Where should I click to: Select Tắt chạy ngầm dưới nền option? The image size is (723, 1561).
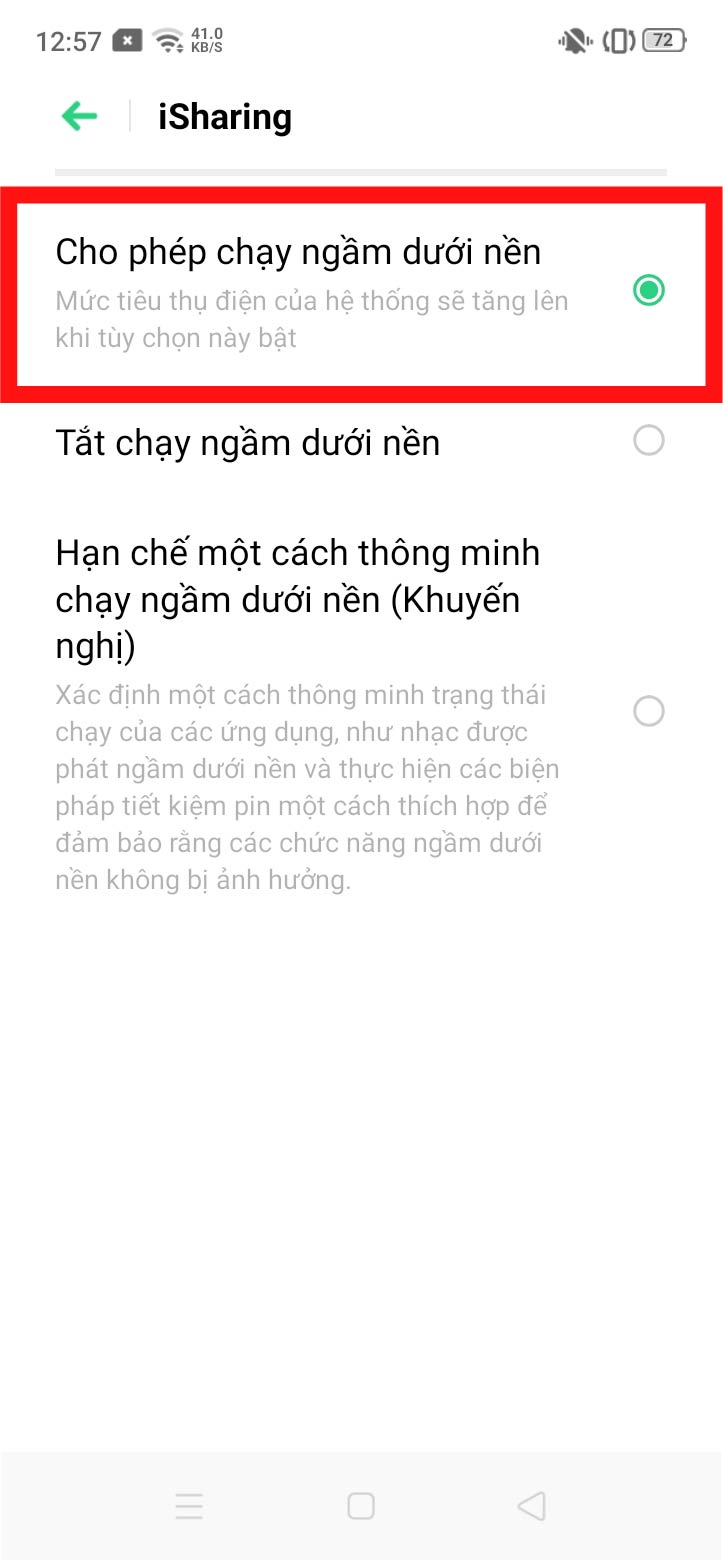click(648, 441)
